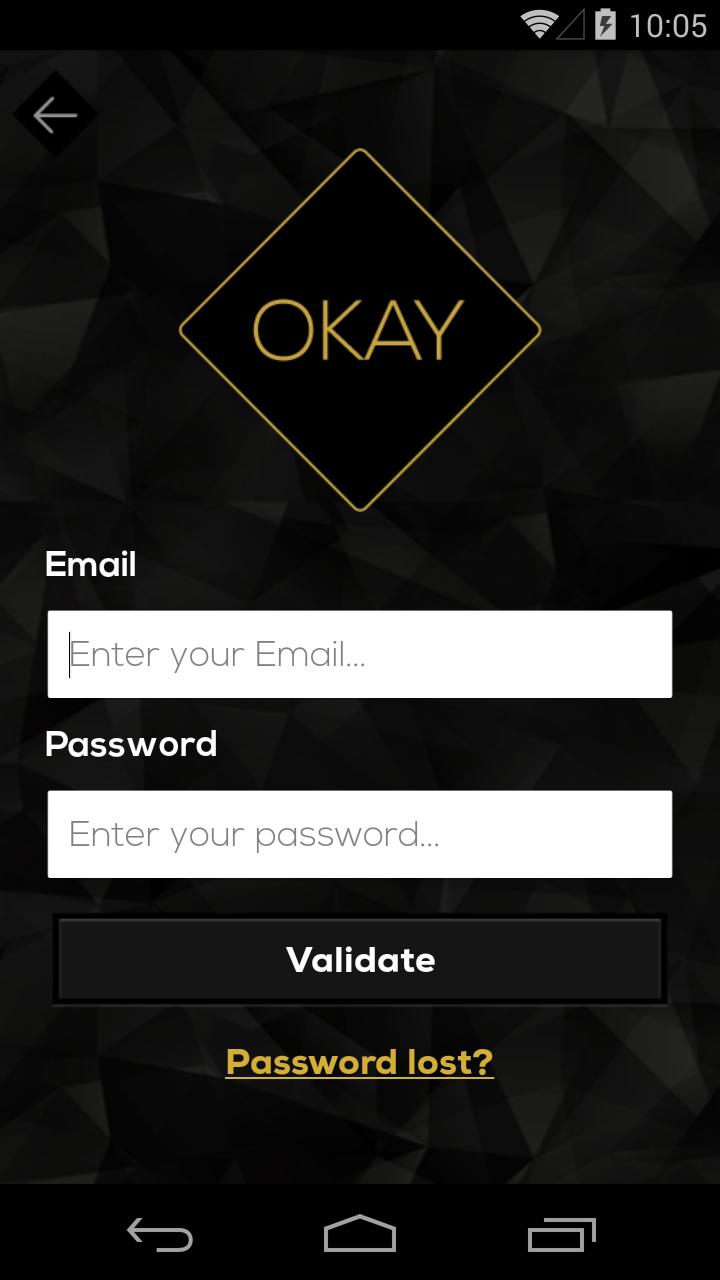The image size is (720, 1280).
Task: Tap the system home button
Action: [360, 1234]
